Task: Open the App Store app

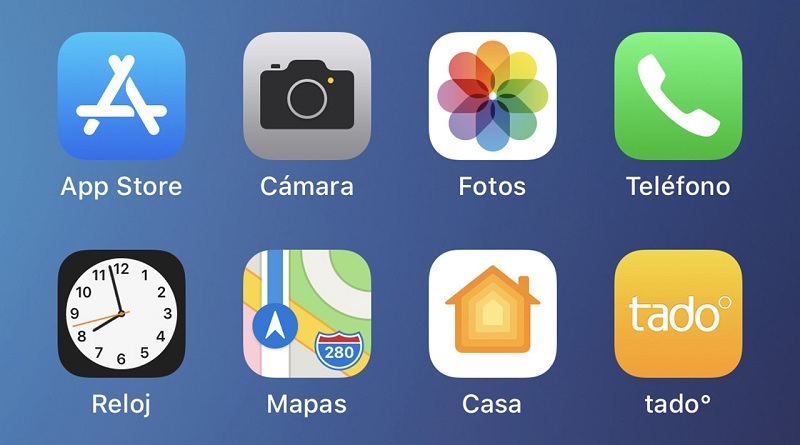Action: coord(121,96)
